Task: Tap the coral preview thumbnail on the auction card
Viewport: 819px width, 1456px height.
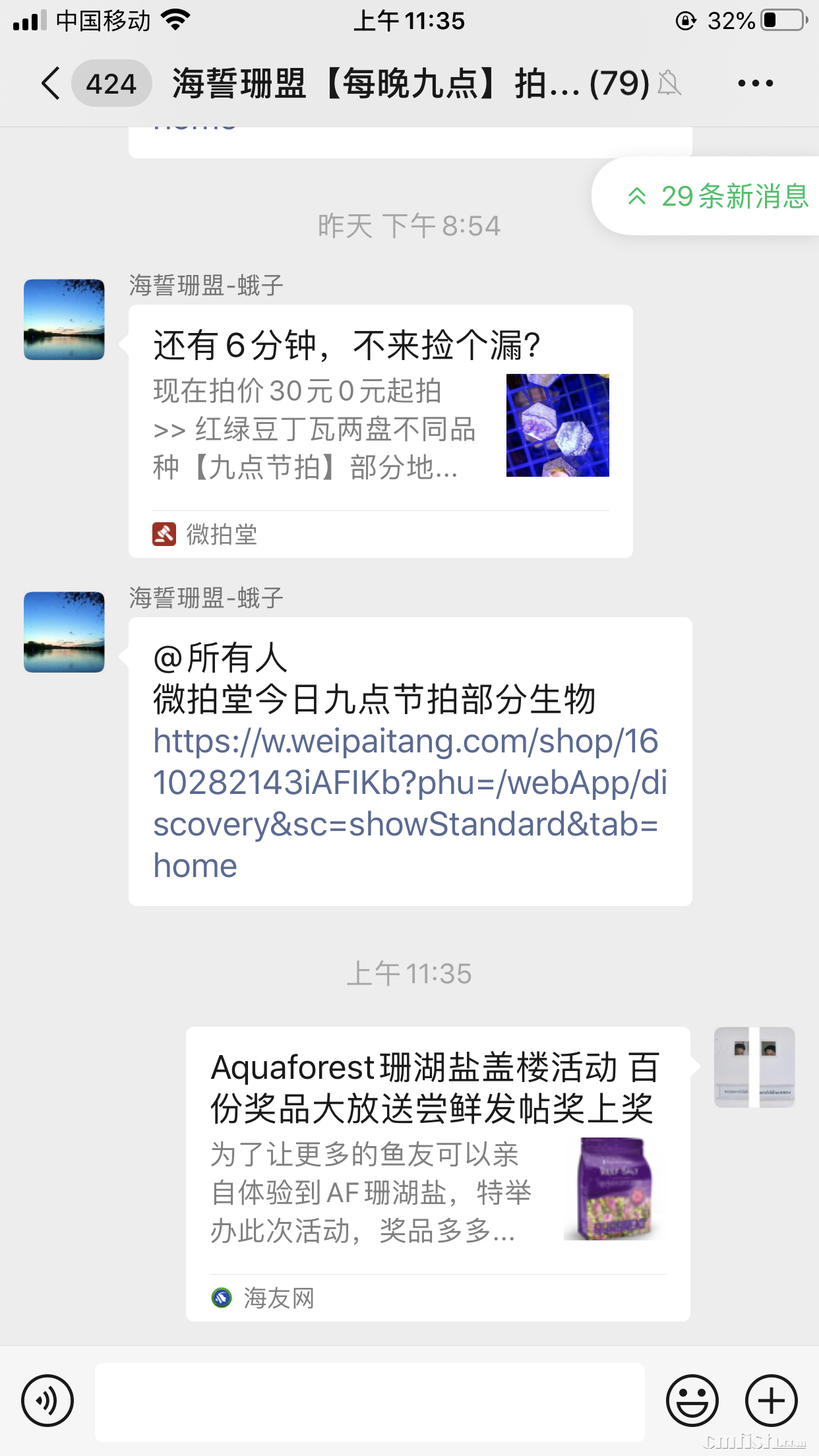Action: (x=557, y=425)
